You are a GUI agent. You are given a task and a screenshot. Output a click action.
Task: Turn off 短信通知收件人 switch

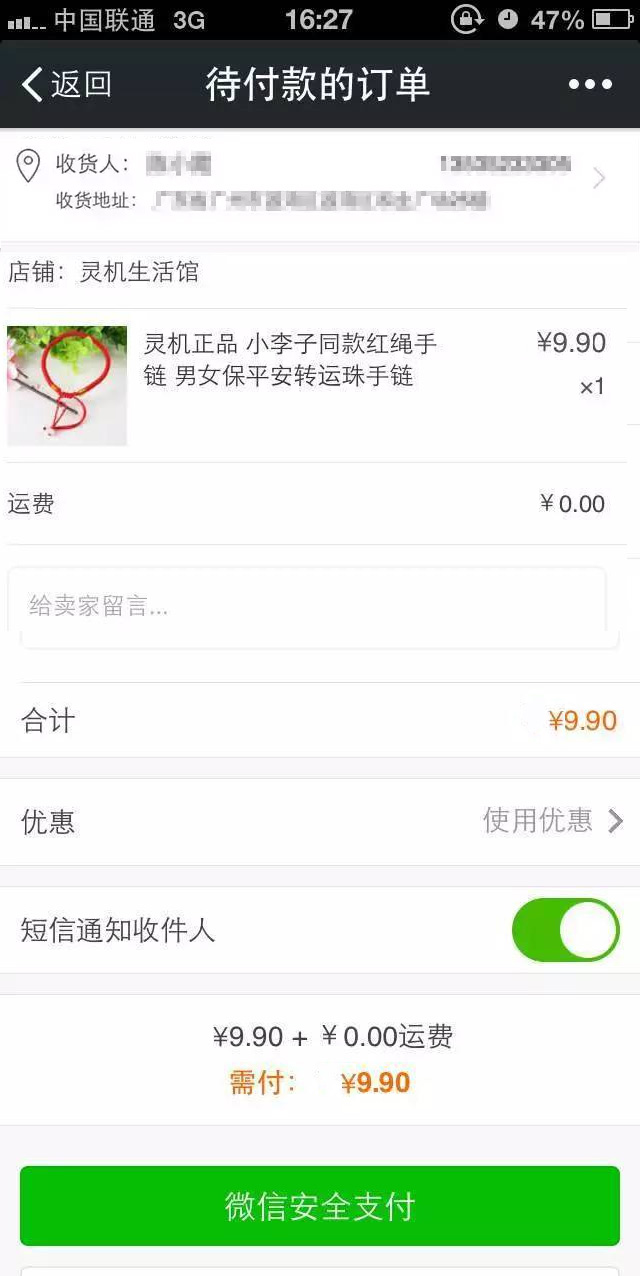point(566,930)
